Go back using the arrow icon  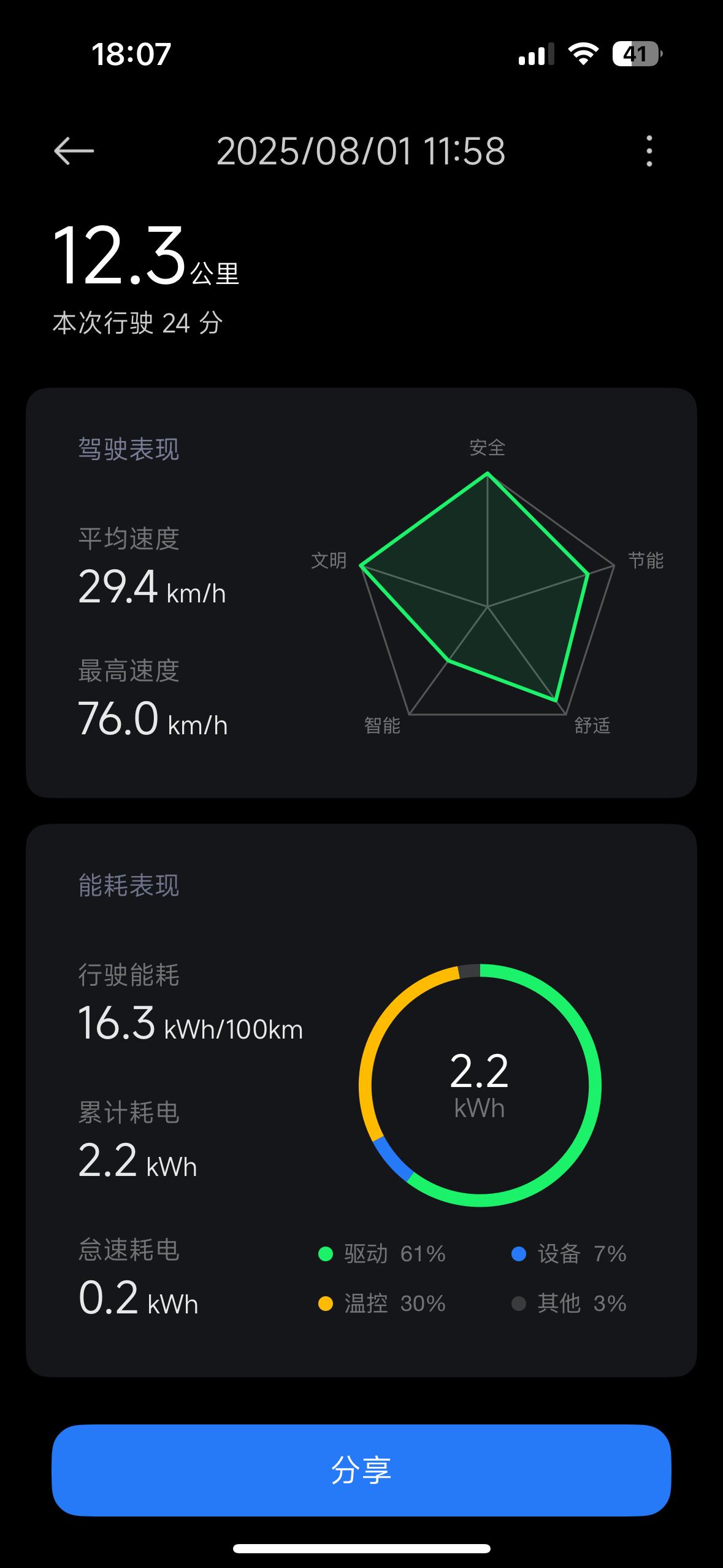tap(74, 151)
